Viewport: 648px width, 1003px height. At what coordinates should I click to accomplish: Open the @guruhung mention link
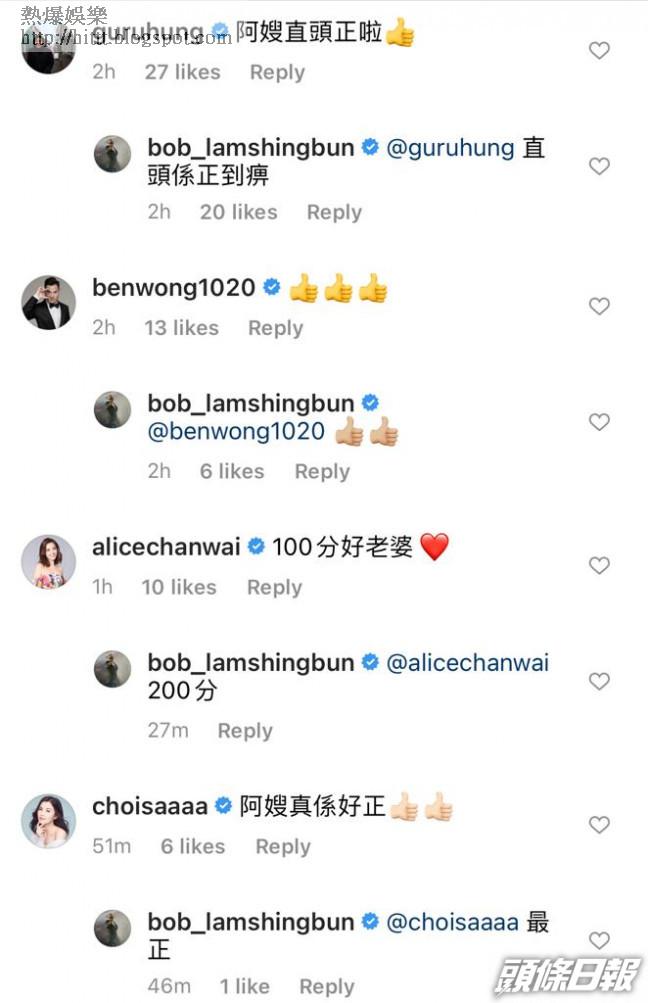(x=449, y=148)
